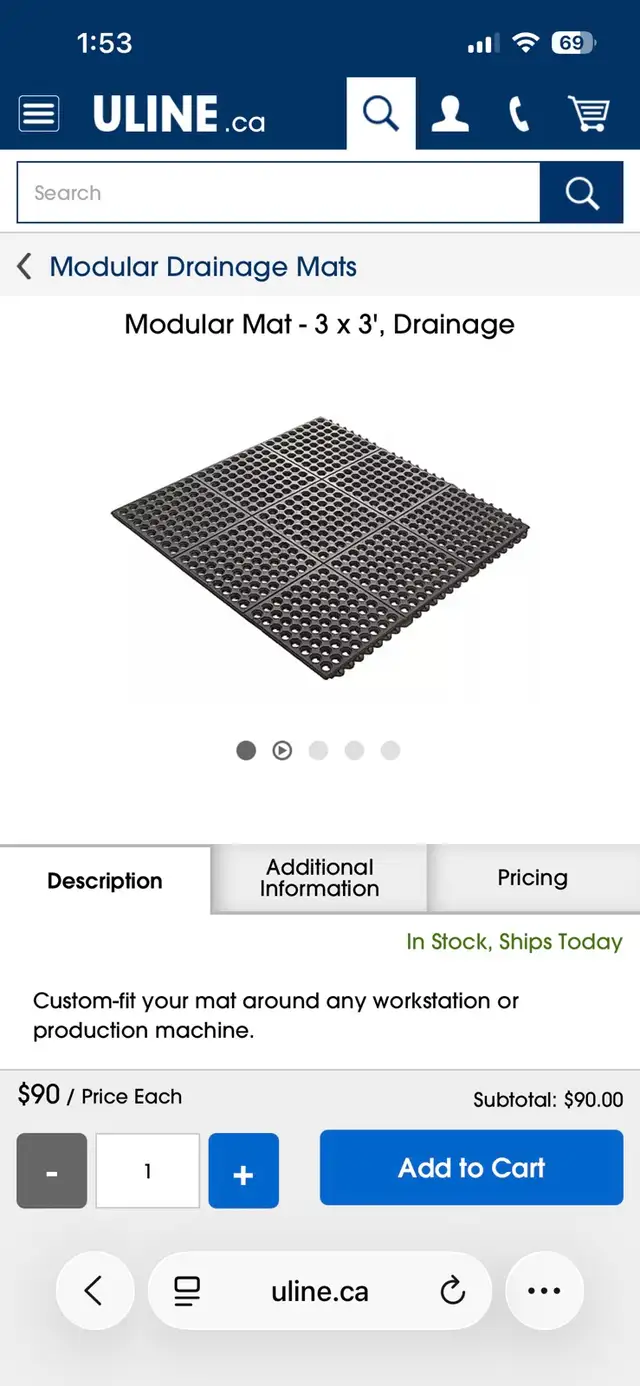Toggle the search icon in the header
The image size is (640, 1386).
click(381, 113)
